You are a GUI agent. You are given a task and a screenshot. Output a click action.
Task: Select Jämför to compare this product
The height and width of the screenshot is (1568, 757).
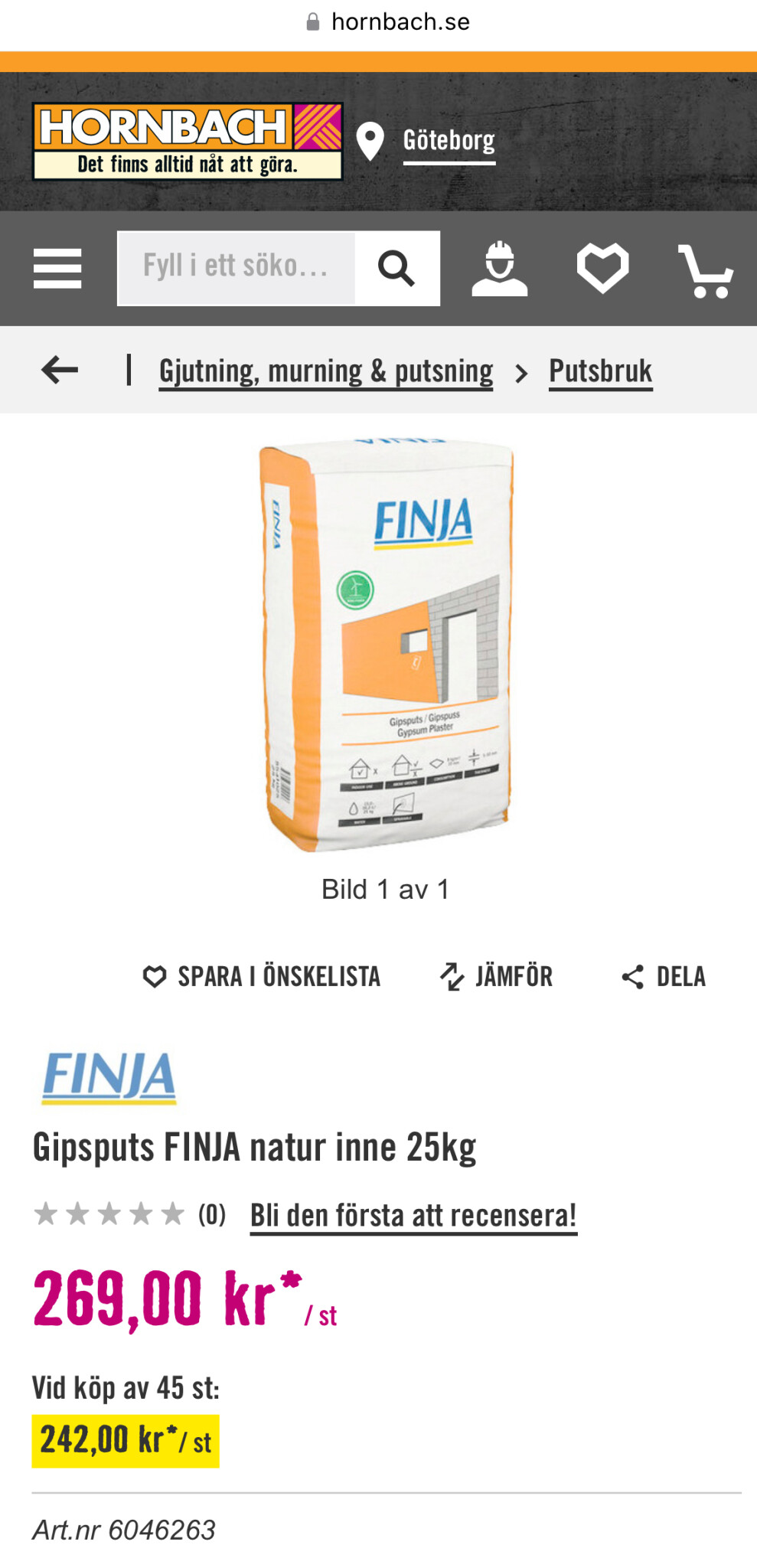(496, 977)
